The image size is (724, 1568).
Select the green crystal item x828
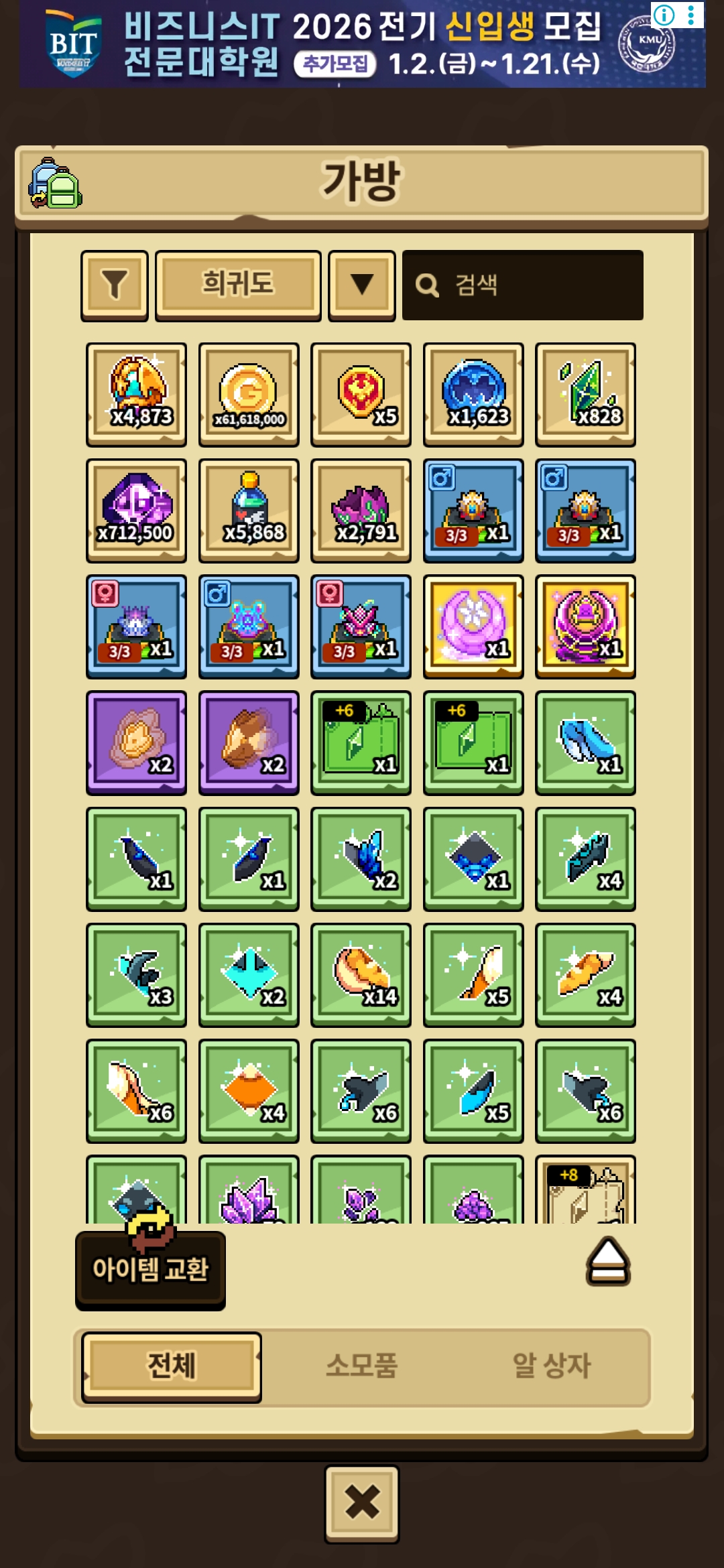[585, 395]
